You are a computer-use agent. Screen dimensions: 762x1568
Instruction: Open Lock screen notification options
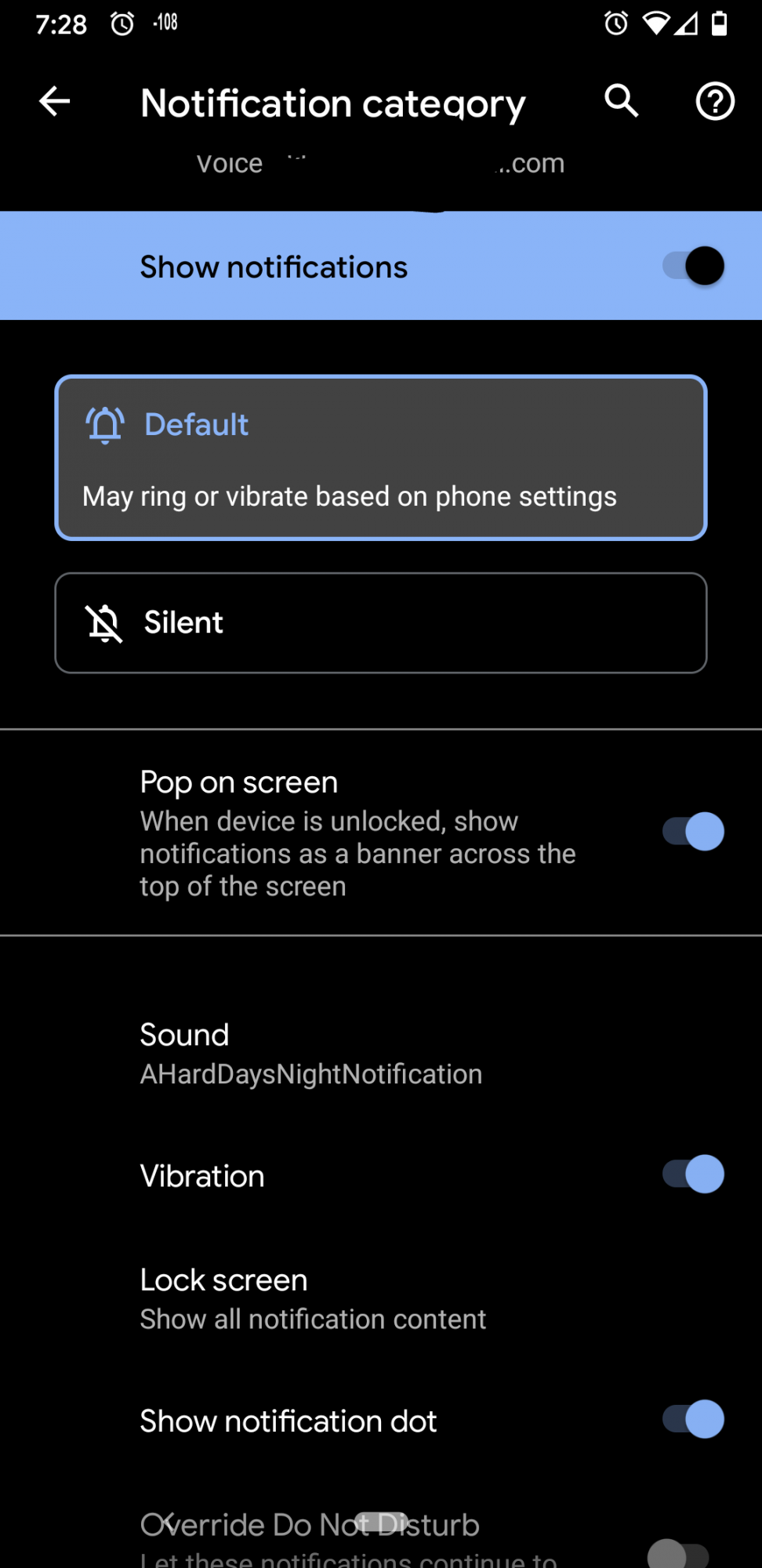click(381, 1298)
